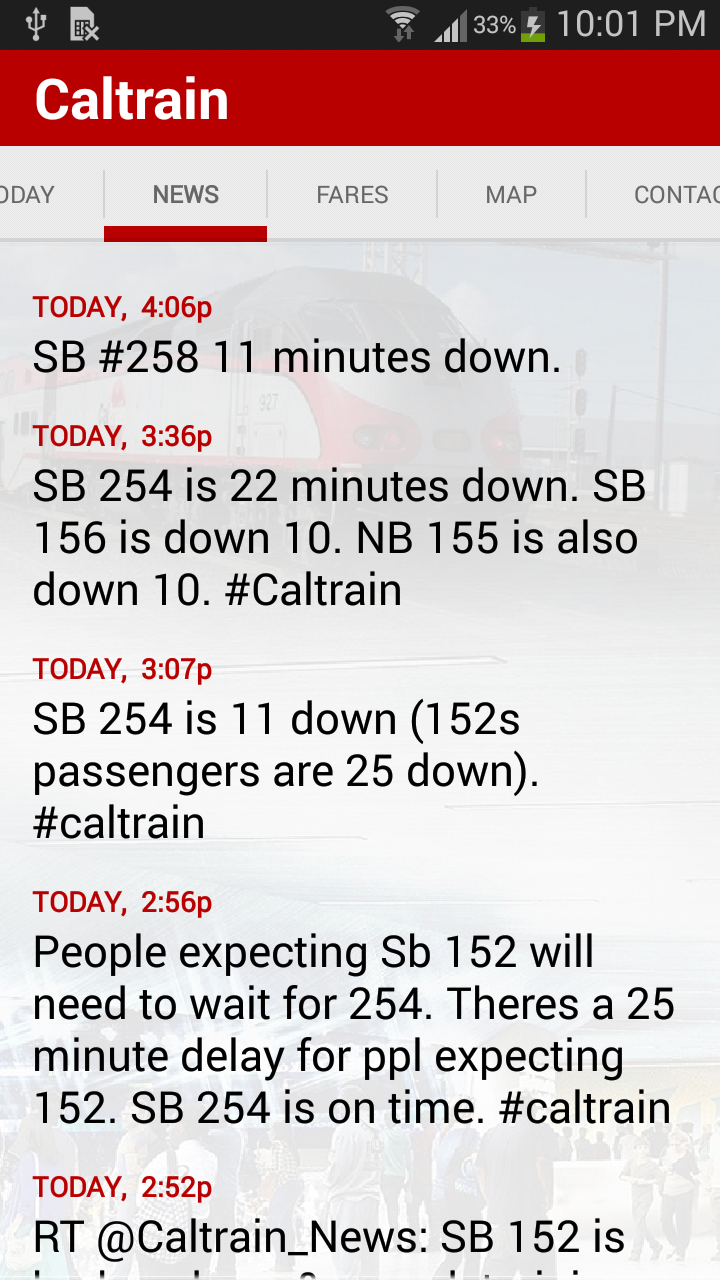Select the NEWS tab
Viewport: 720px width, 1280px height.
[185, 195]
